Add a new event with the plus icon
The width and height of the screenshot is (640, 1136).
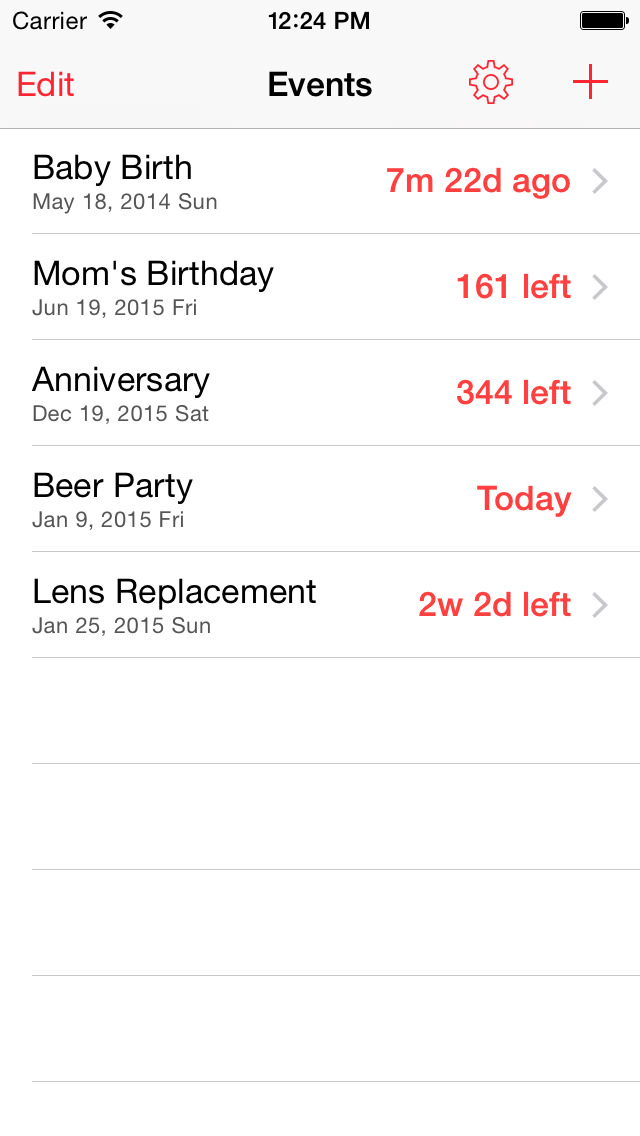tap(590, 83)
